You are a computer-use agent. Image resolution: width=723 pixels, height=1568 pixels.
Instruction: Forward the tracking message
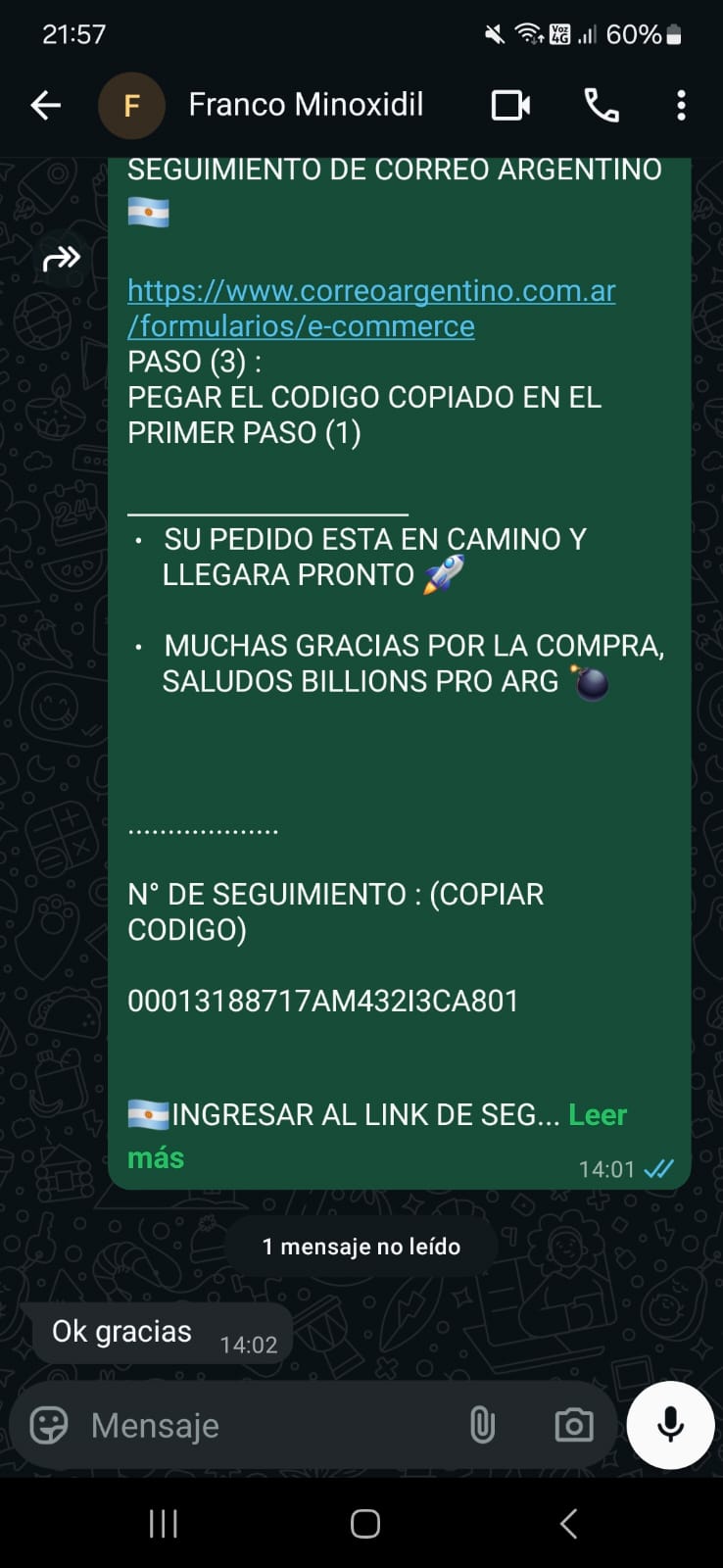click(62, 259)
